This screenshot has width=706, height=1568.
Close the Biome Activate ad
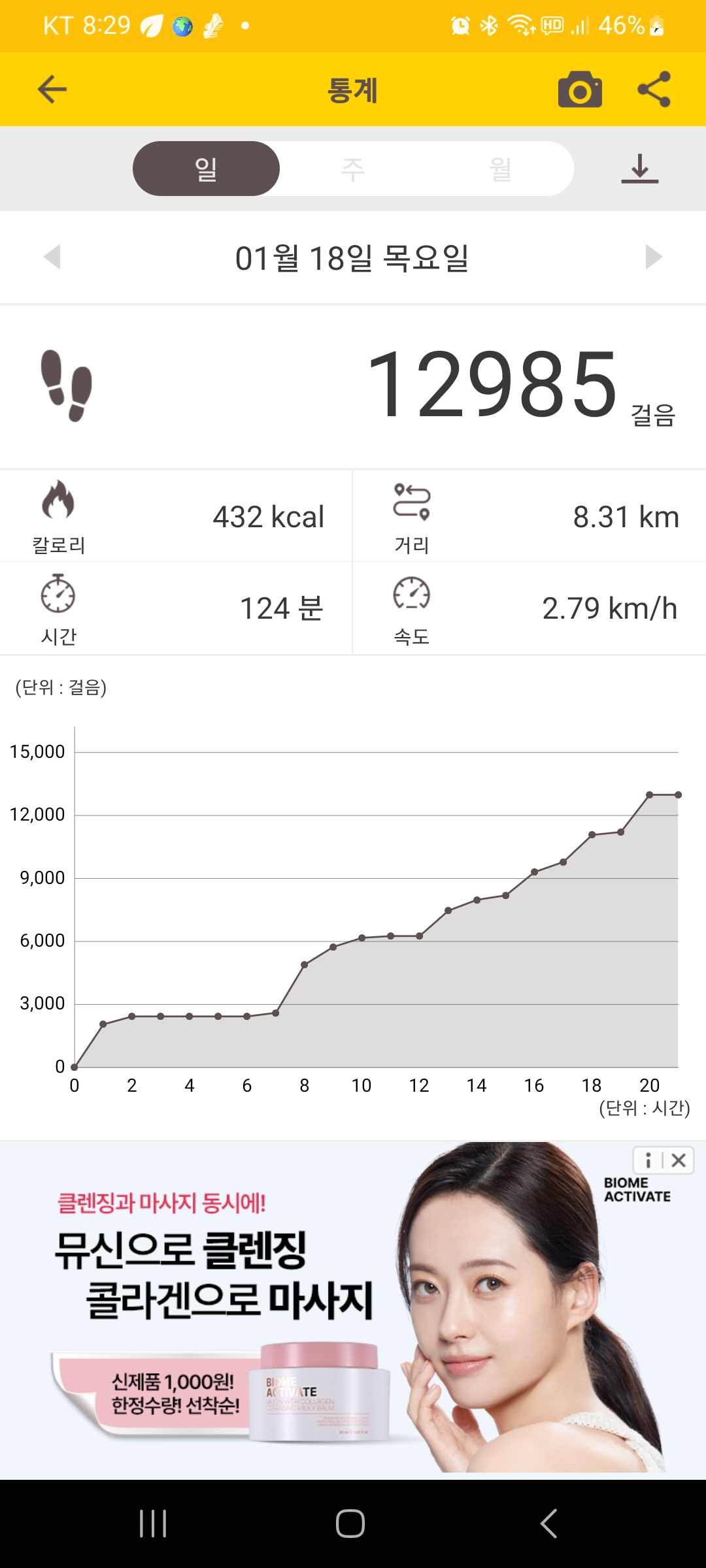pos(679,1160)
